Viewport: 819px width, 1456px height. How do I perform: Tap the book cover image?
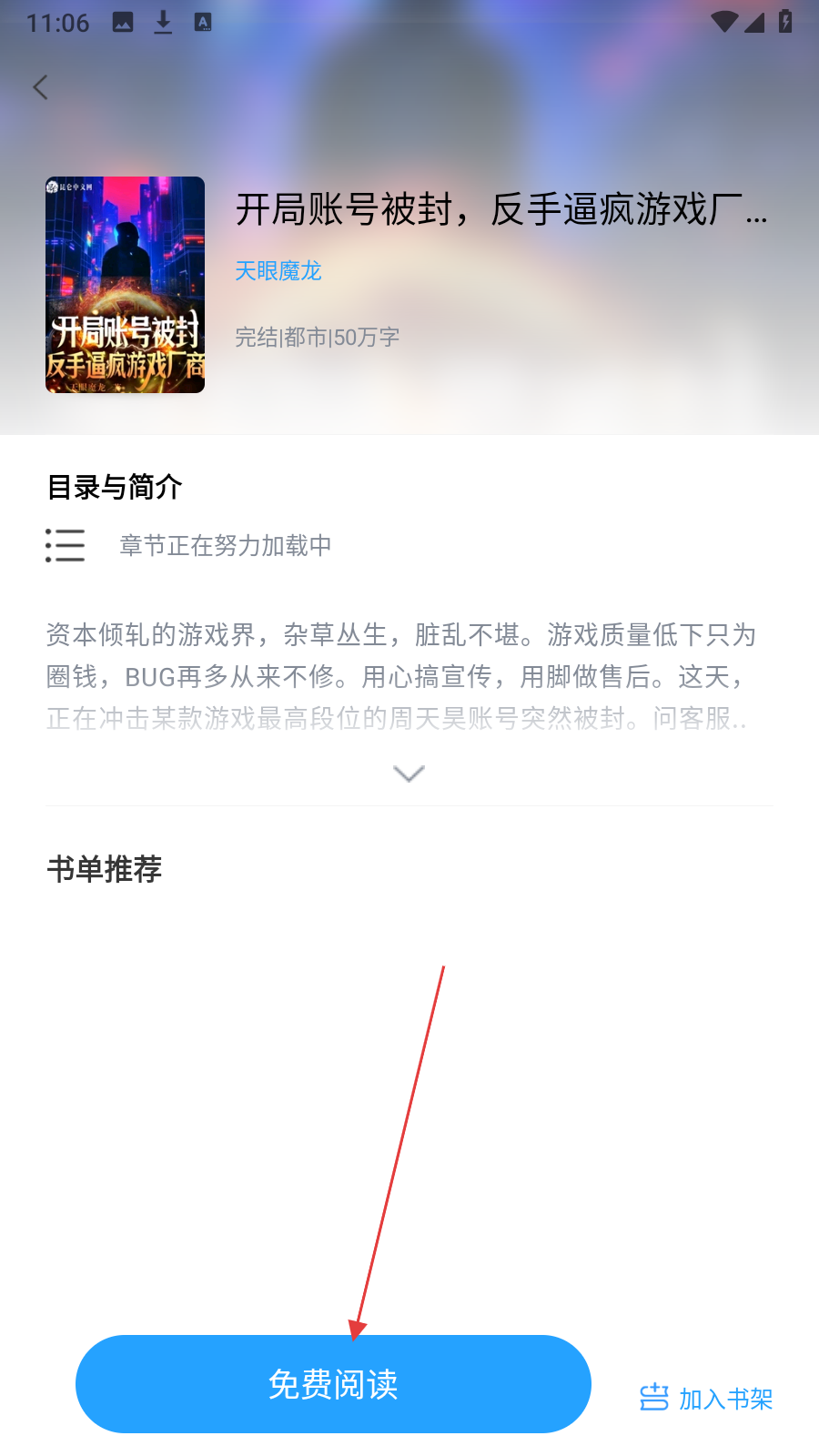tap(126, 285)
